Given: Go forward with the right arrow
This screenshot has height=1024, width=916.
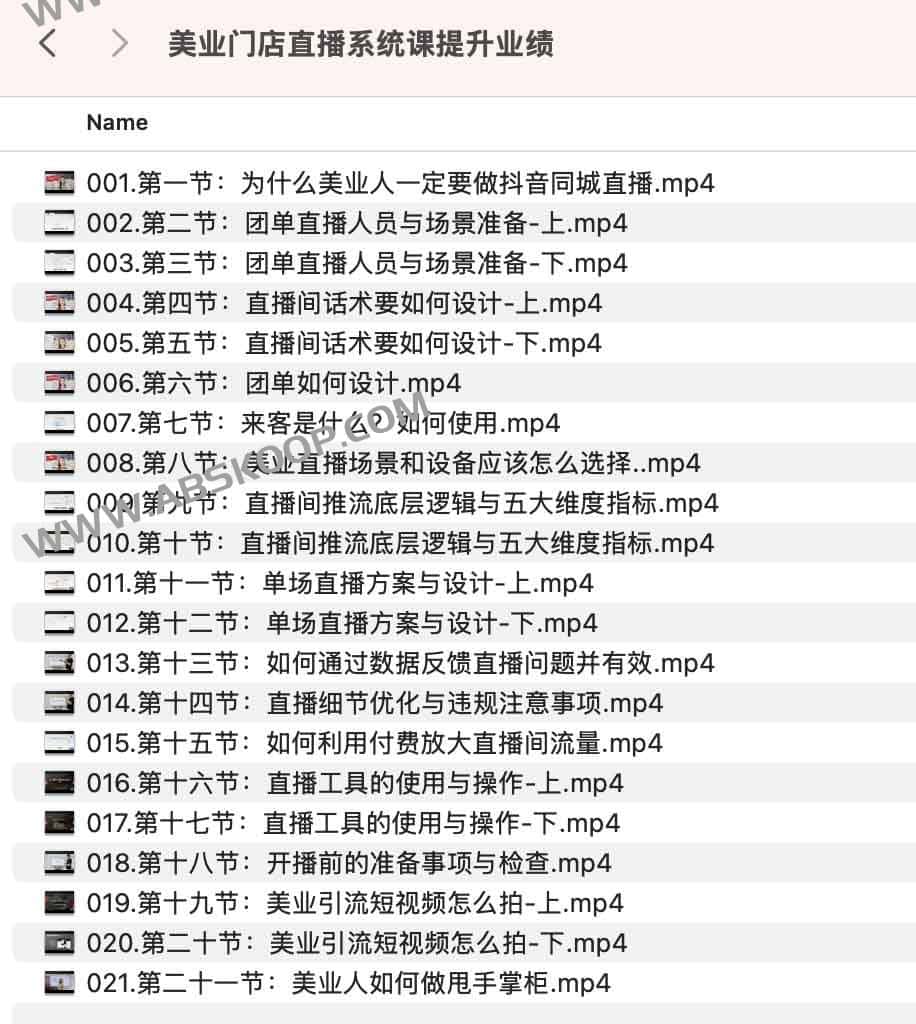Looking at the screenshot, I should click(x=120, y=44).
